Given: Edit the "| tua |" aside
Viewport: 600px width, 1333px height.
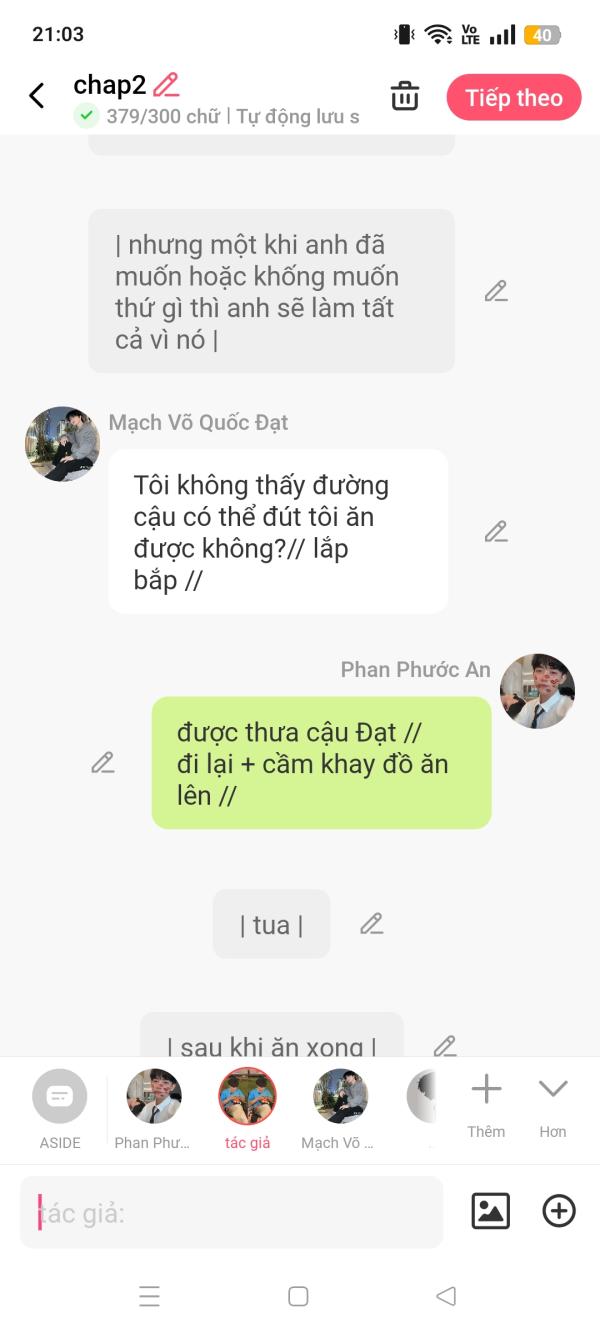Looking at the screenshot, I should click(372, 924).
